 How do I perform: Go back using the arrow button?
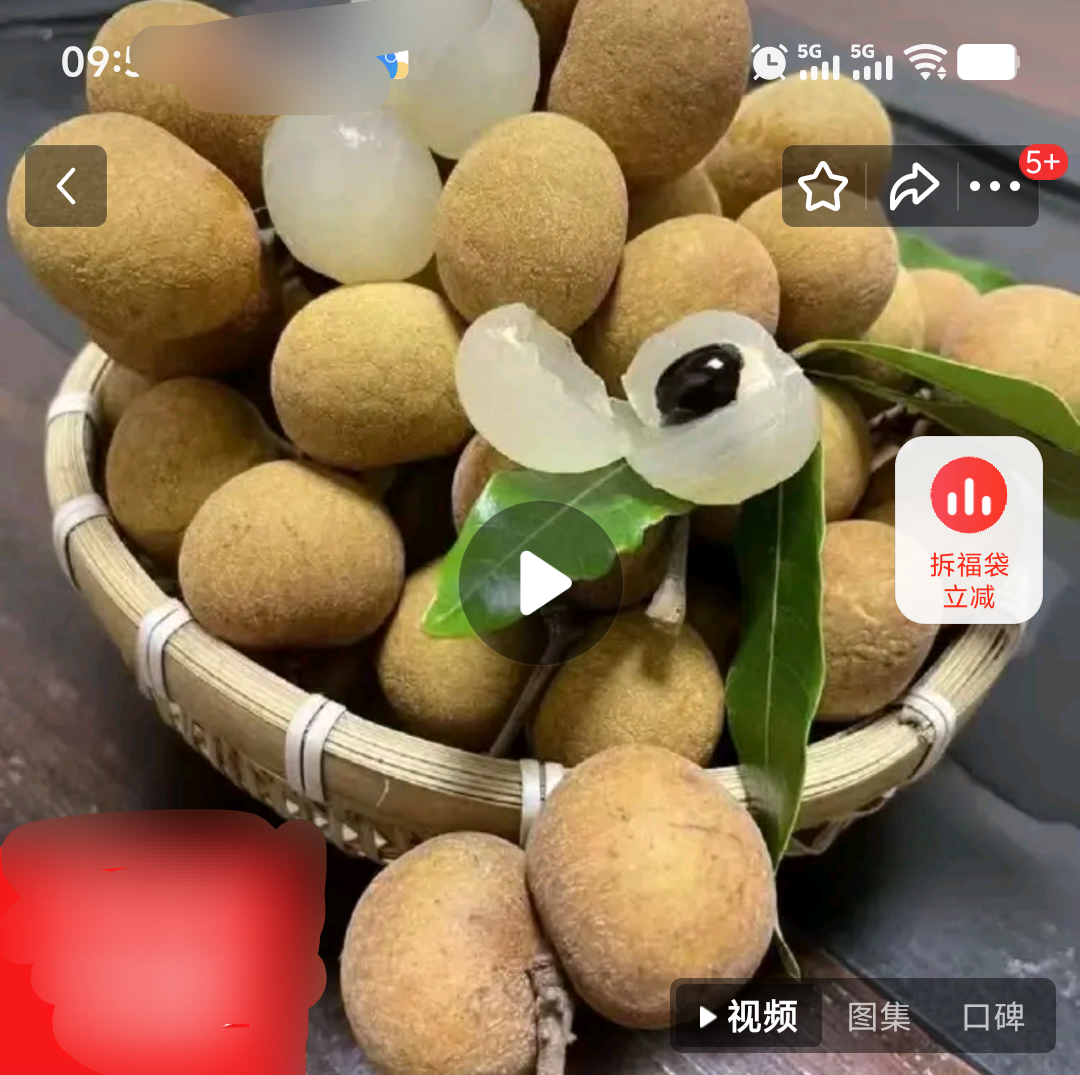click(x=66, y=186)
